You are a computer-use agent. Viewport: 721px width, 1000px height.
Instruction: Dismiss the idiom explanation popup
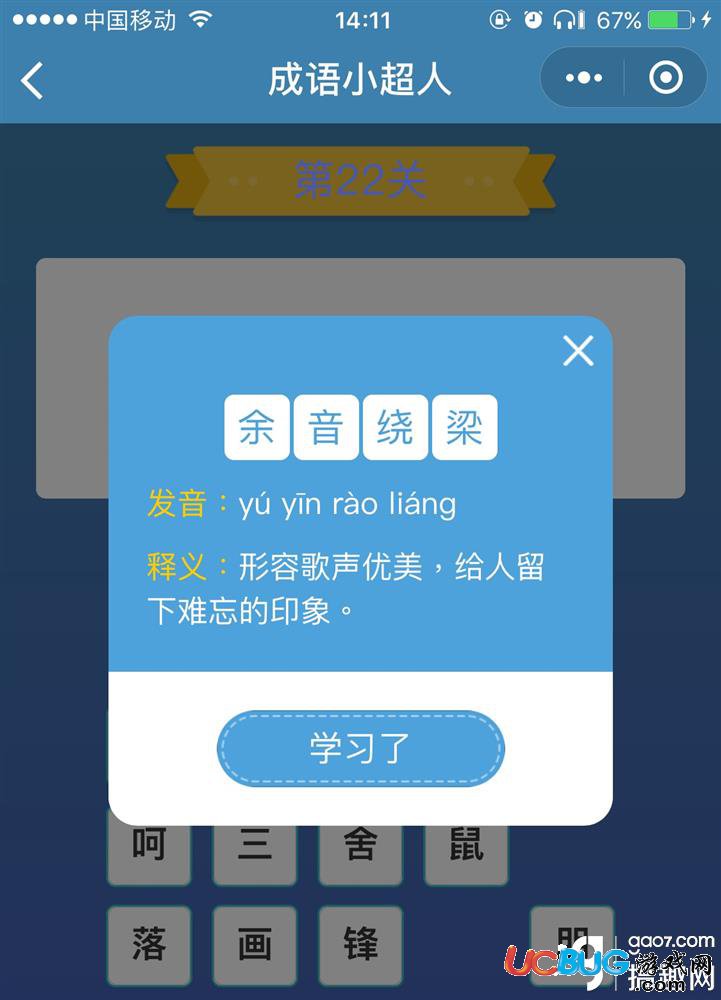578,351
